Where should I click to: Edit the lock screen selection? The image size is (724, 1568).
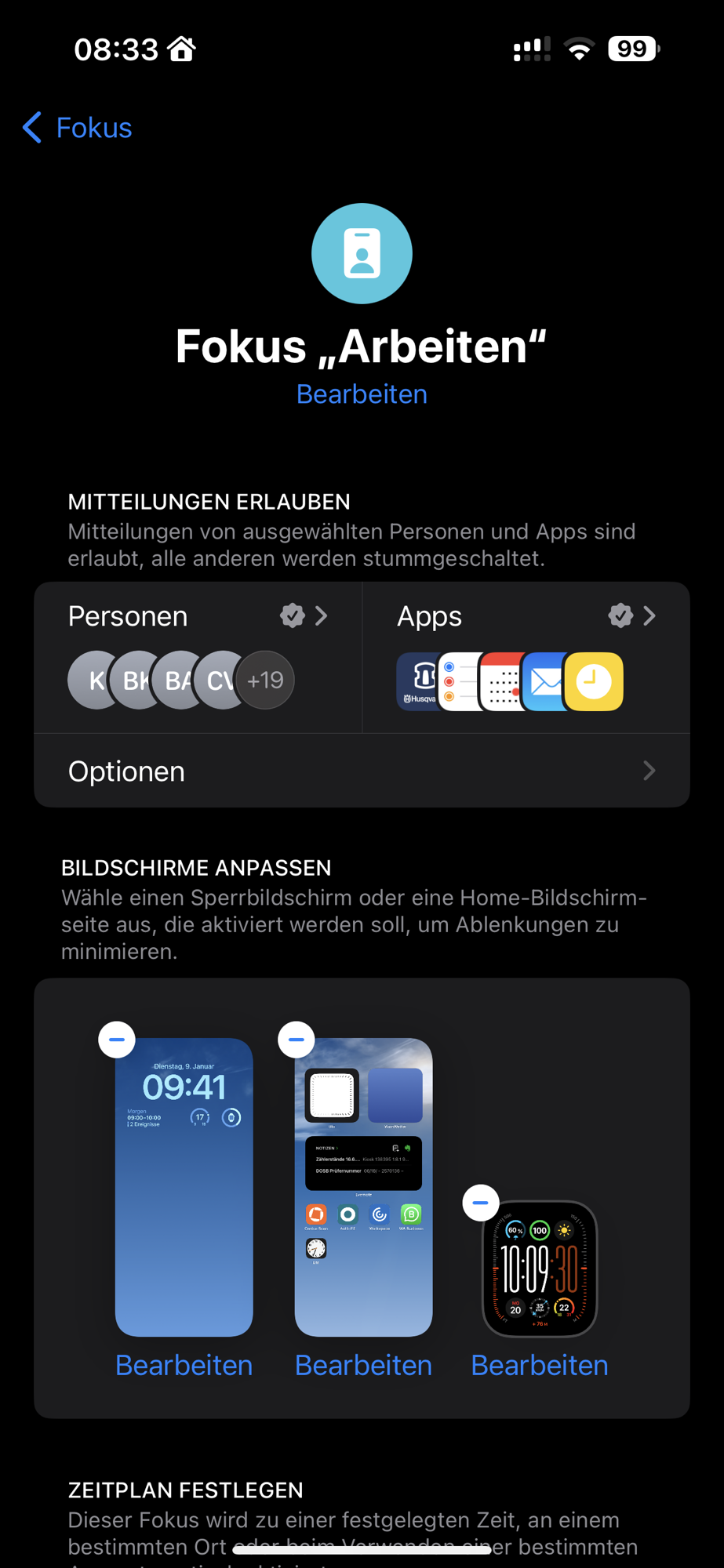(x=184, y=1365)
